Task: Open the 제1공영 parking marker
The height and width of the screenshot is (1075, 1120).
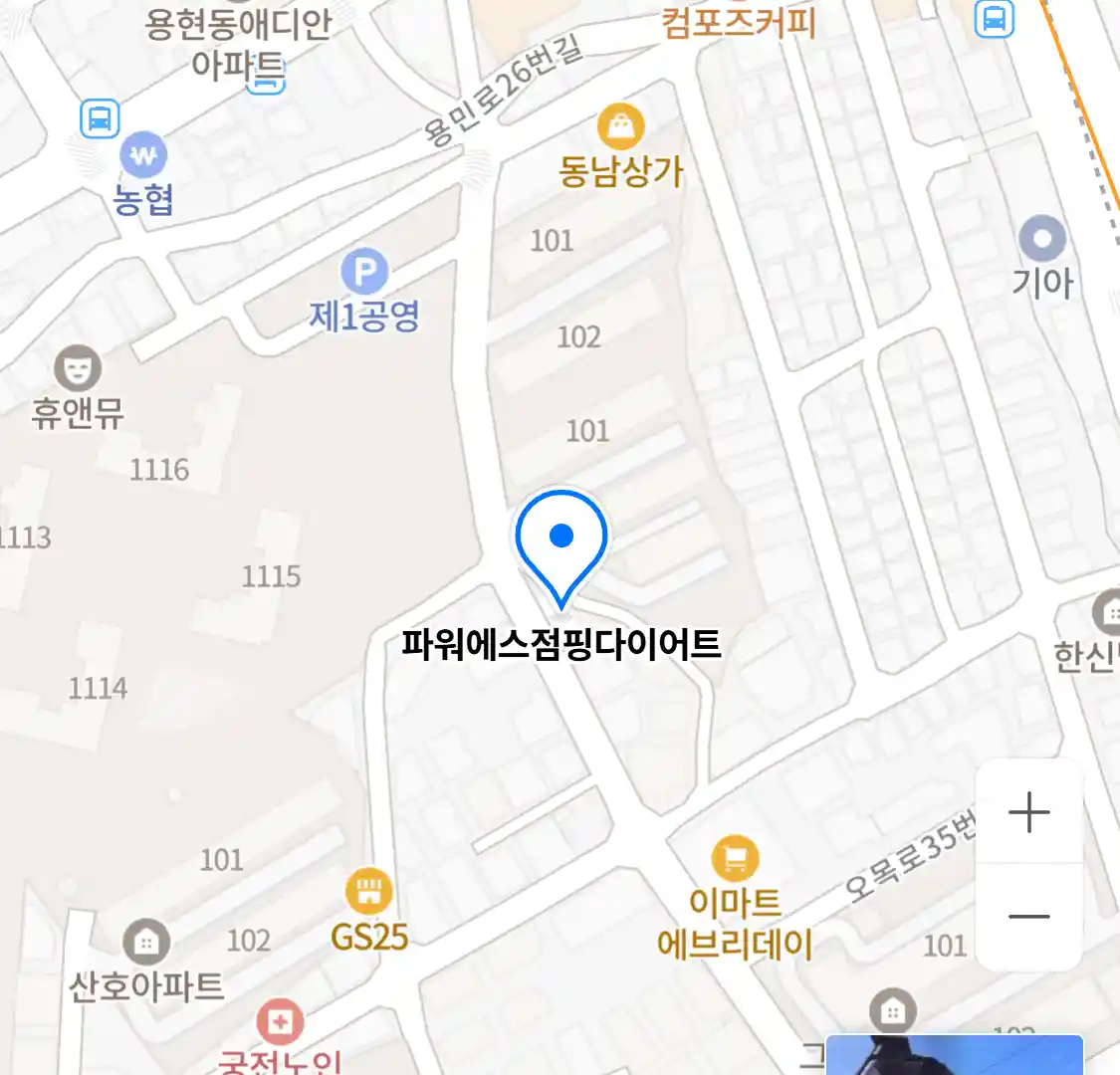Action: [x=364, y=272]
